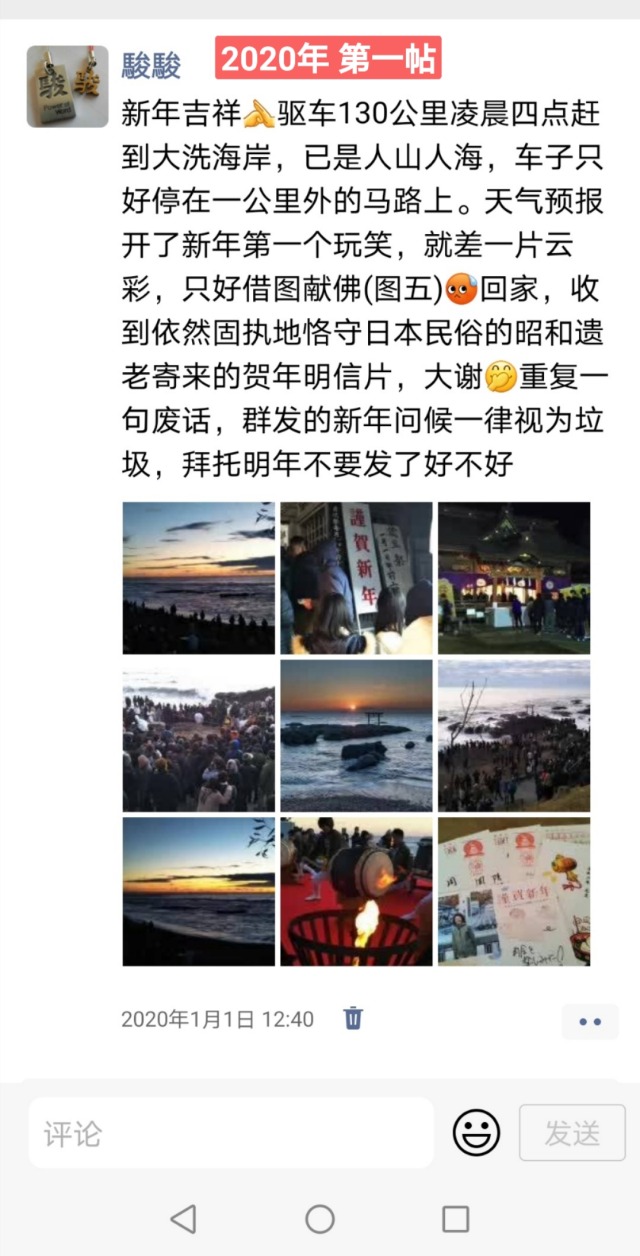Screen dimensions: 640x1256
Task: Go back with system back button
Action: coord(183,1218)
